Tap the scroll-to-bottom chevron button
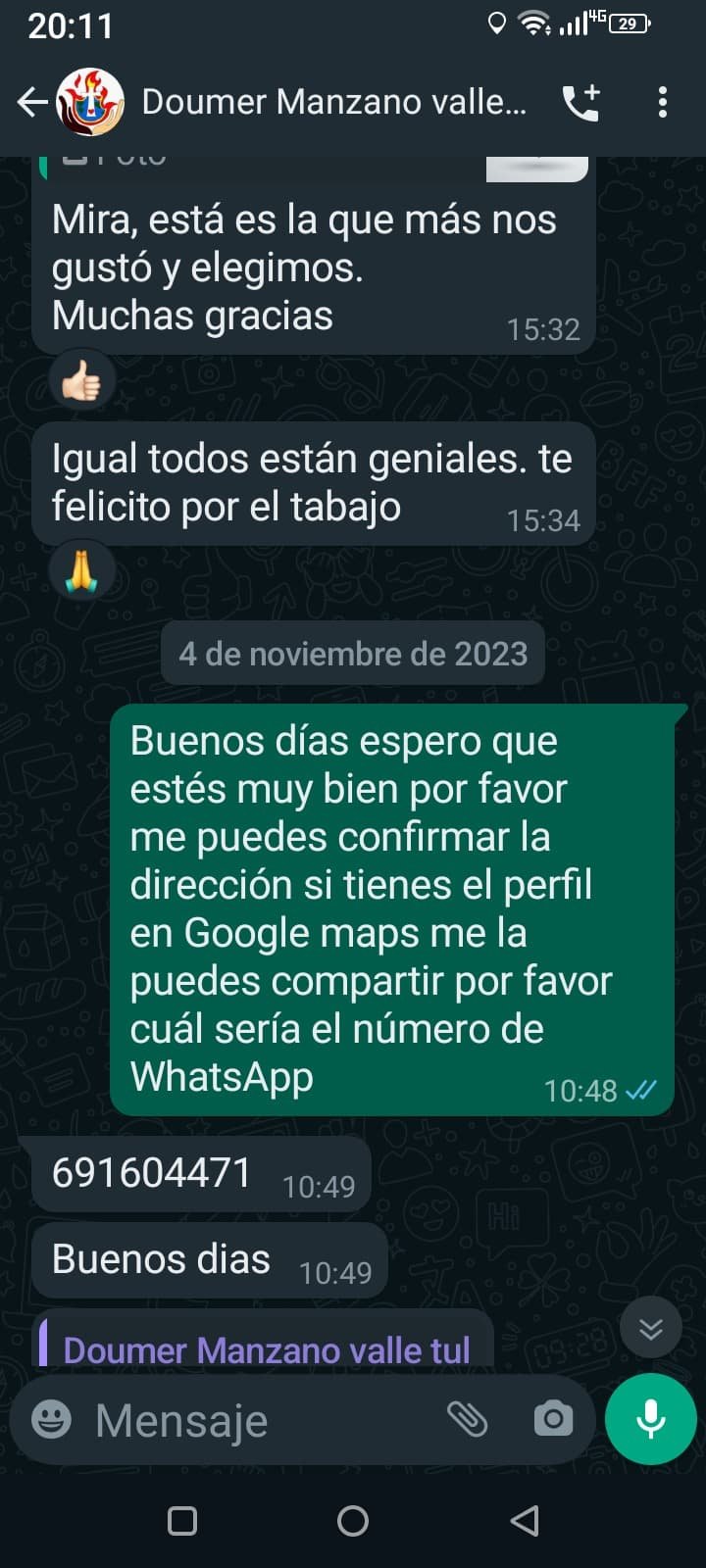This screenshot has width=706, height=1568. tap(650, 1326)
